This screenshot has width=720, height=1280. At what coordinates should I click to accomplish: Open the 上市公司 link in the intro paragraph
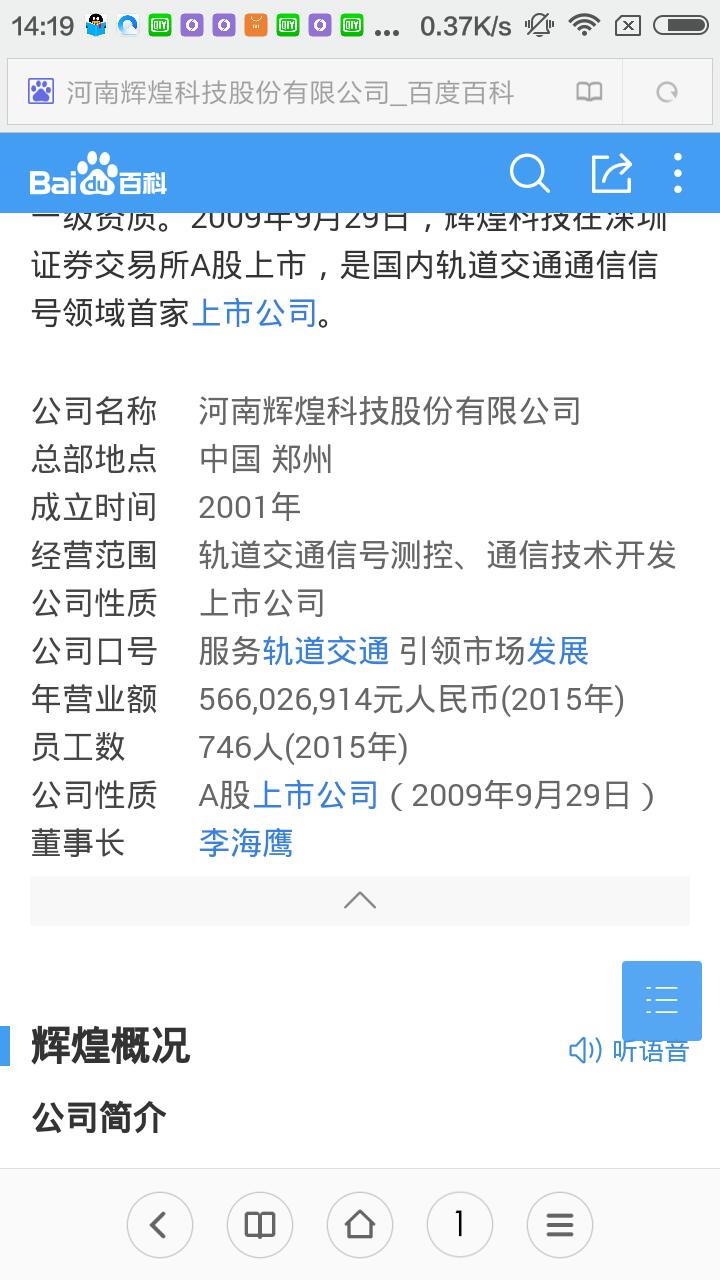[x=254, y=314]
